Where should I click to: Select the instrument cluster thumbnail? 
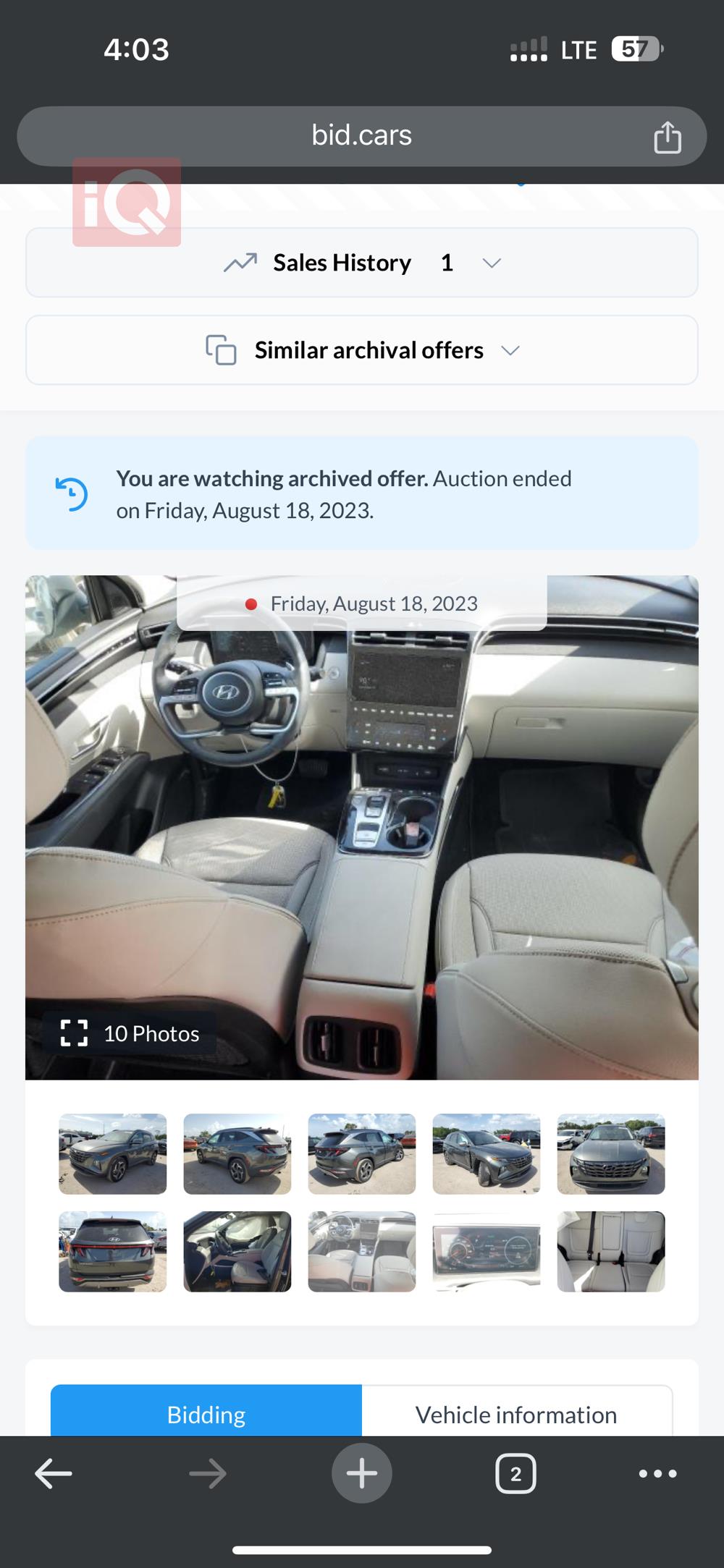click(486, 1251)
